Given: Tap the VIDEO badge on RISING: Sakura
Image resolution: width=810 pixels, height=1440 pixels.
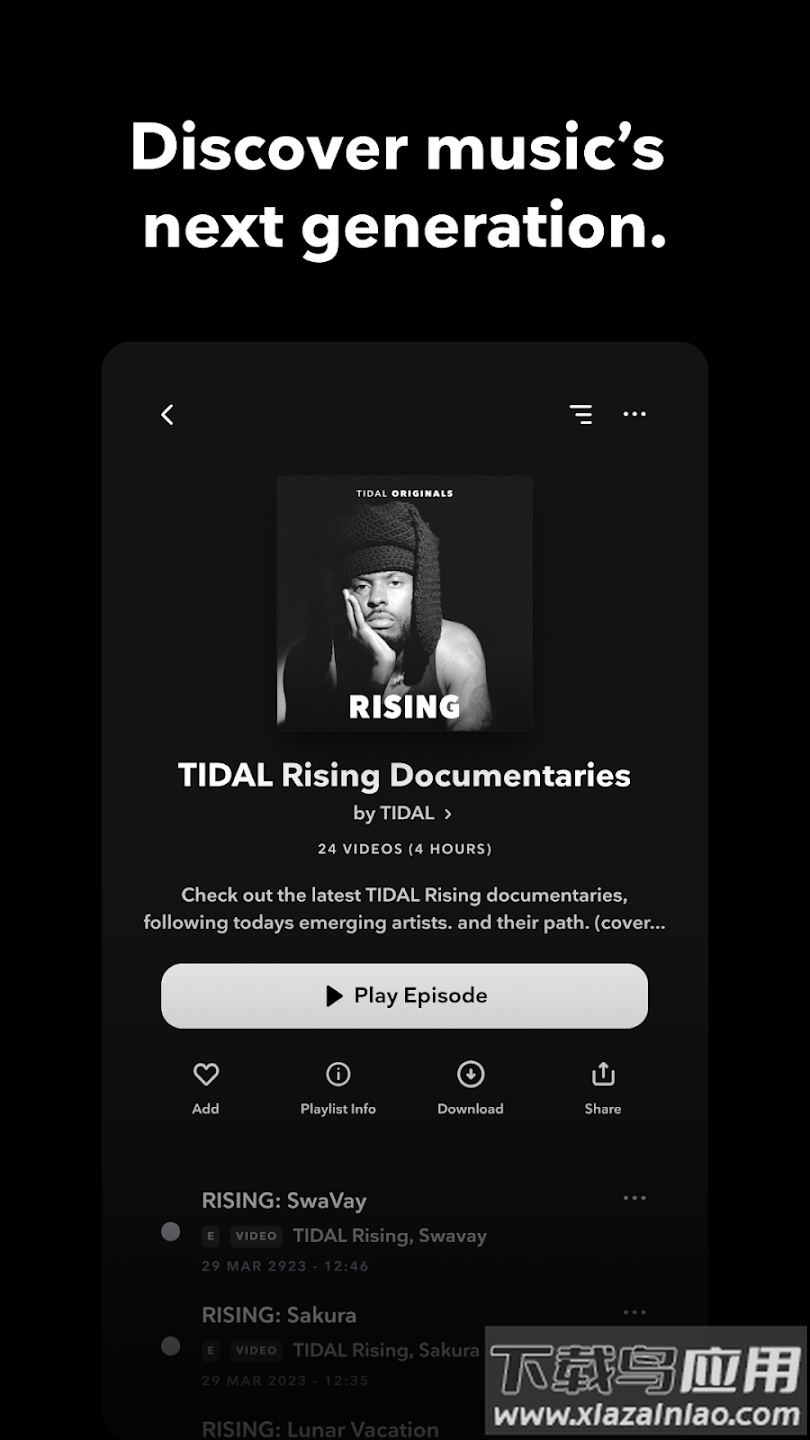Looking at the screenshot, I should (x=256, y=1351).
